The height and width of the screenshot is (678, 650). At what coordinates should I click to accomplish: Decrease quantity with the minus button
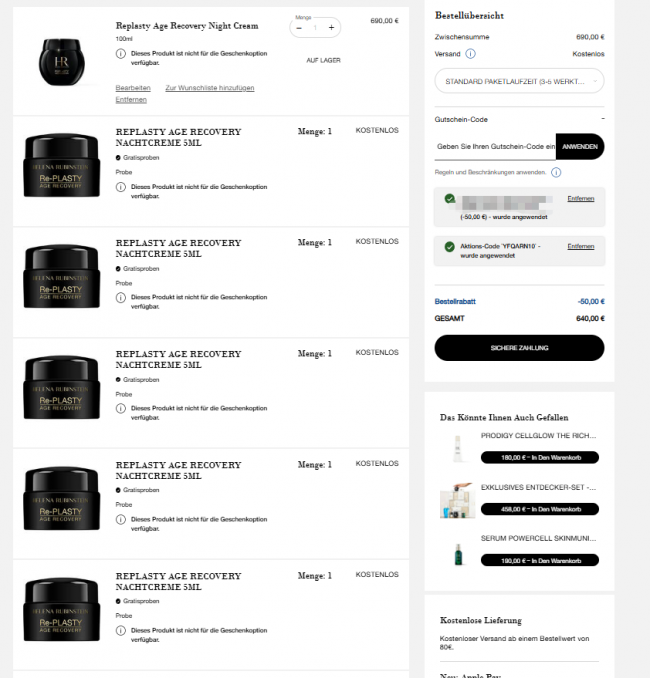point(299,28)
